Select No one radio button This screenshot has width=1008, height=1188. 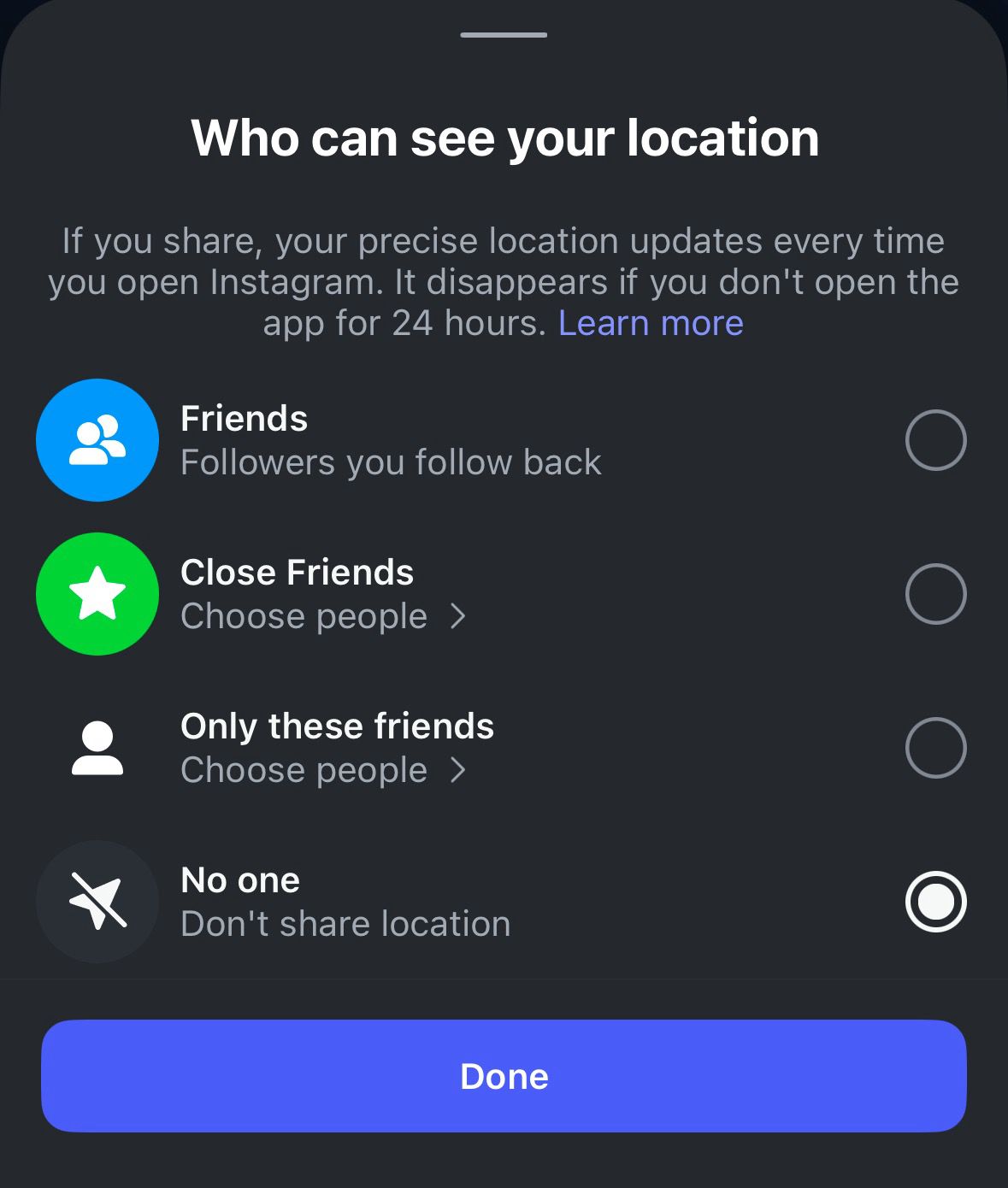tap(935, 902)
